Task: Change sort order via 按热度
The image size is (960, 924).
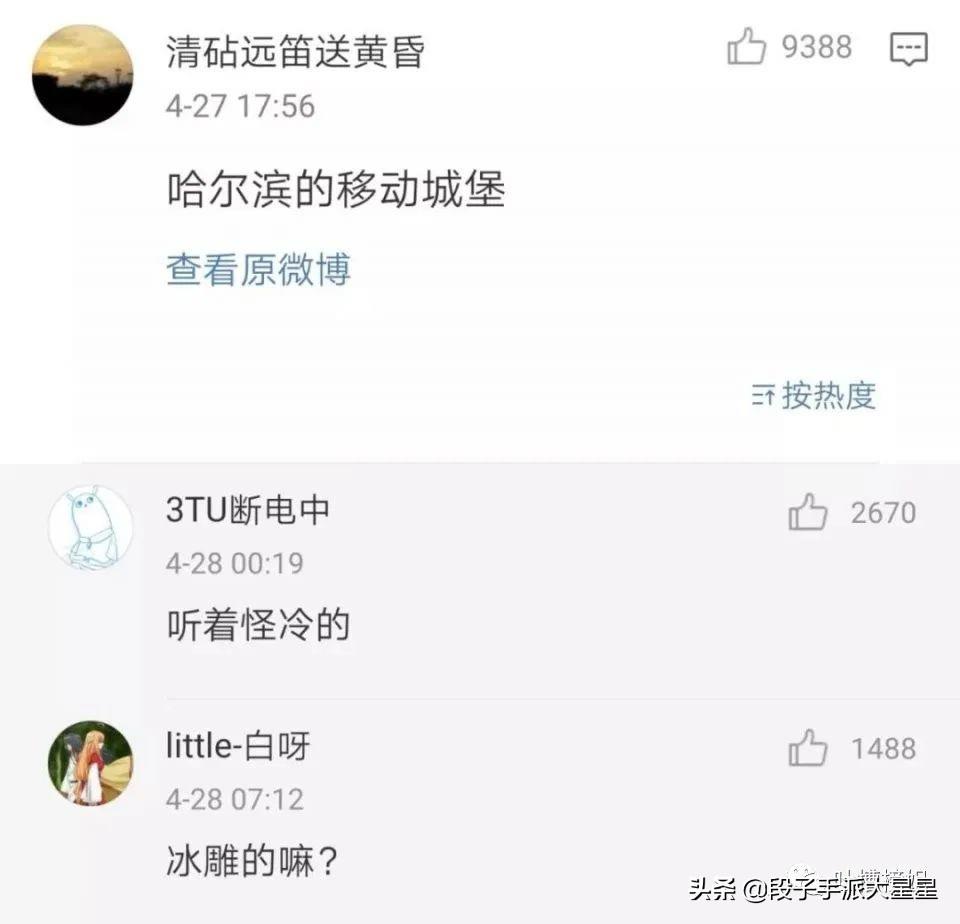Action: click(x=814, y=396)
